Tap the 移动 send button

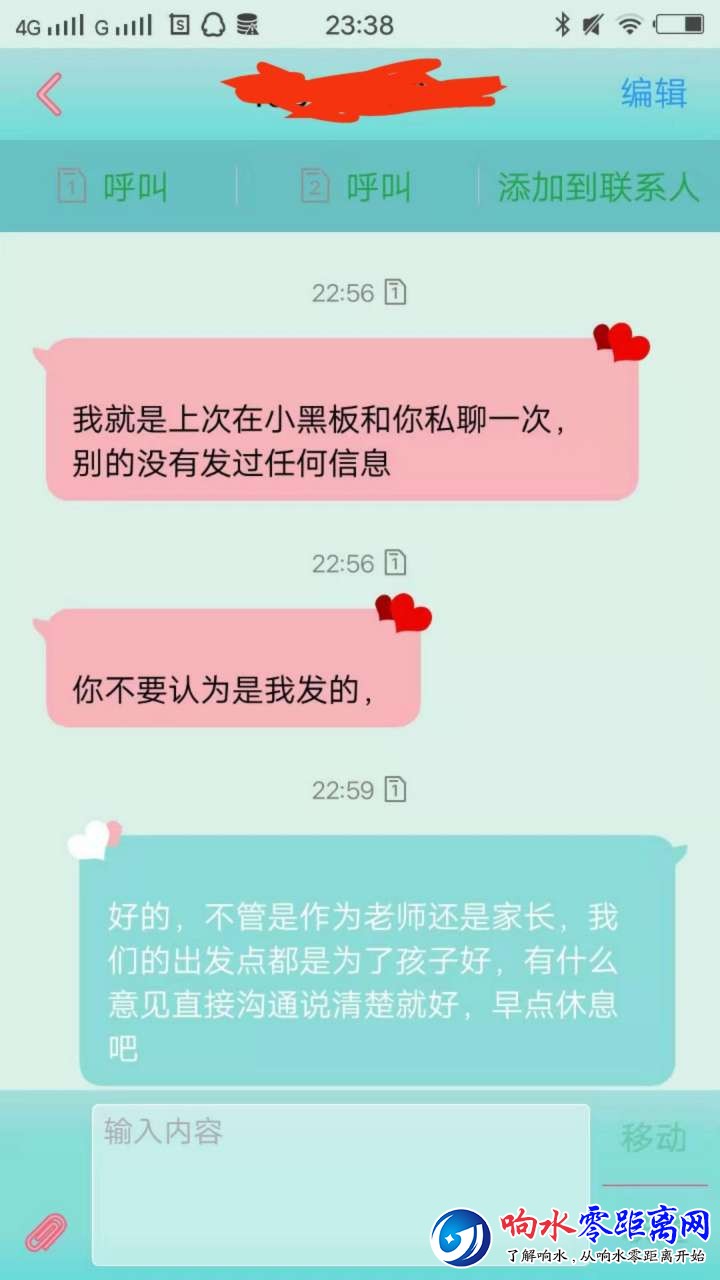click(x=654, y=1138)
